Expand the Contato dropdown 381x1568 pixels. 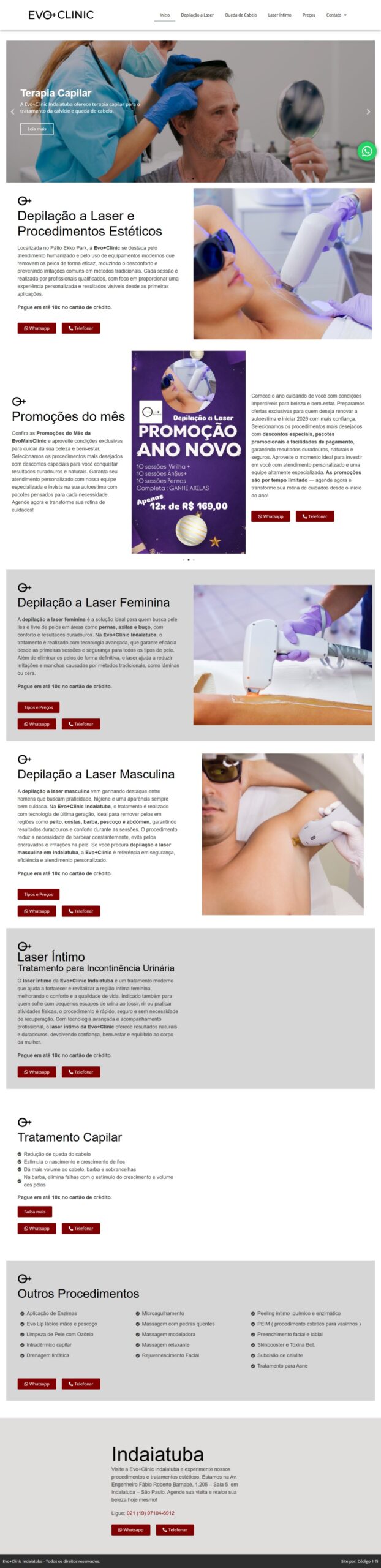[336, 15]
